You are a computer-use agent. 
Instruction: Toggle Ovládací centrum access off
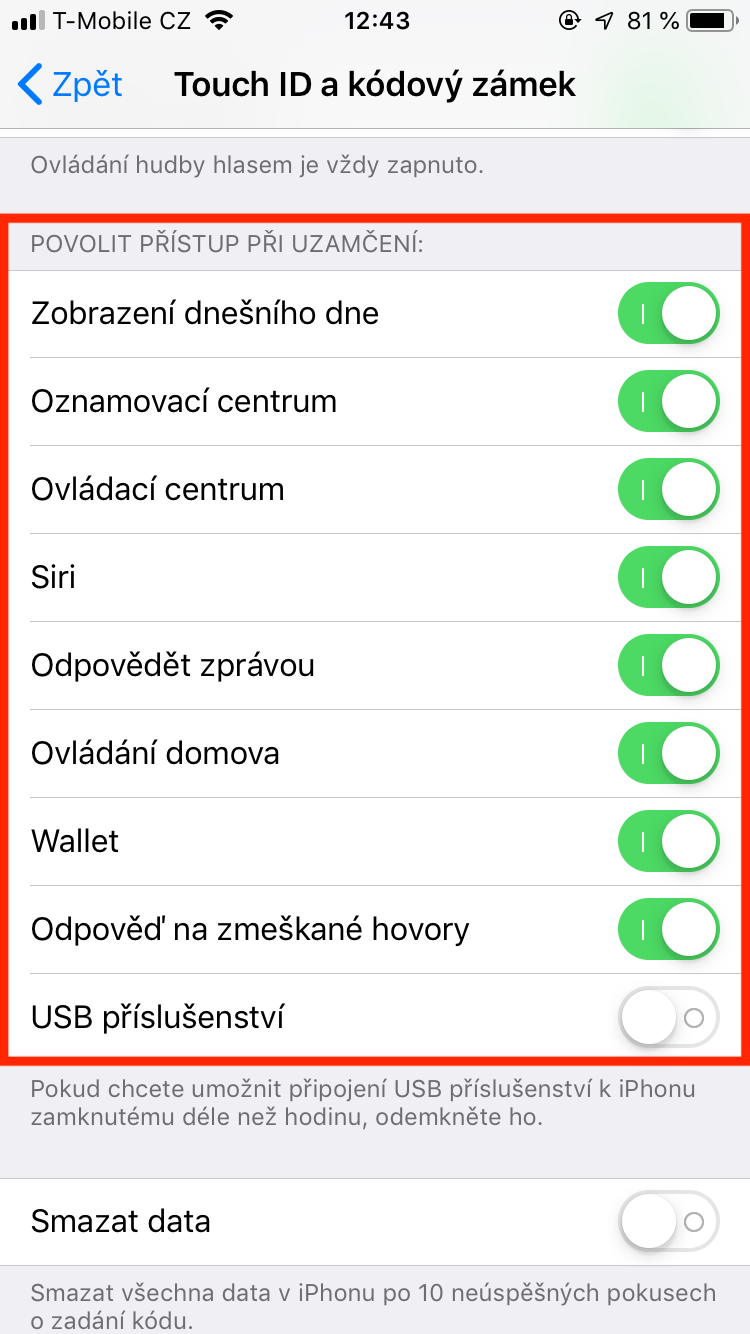668,490
